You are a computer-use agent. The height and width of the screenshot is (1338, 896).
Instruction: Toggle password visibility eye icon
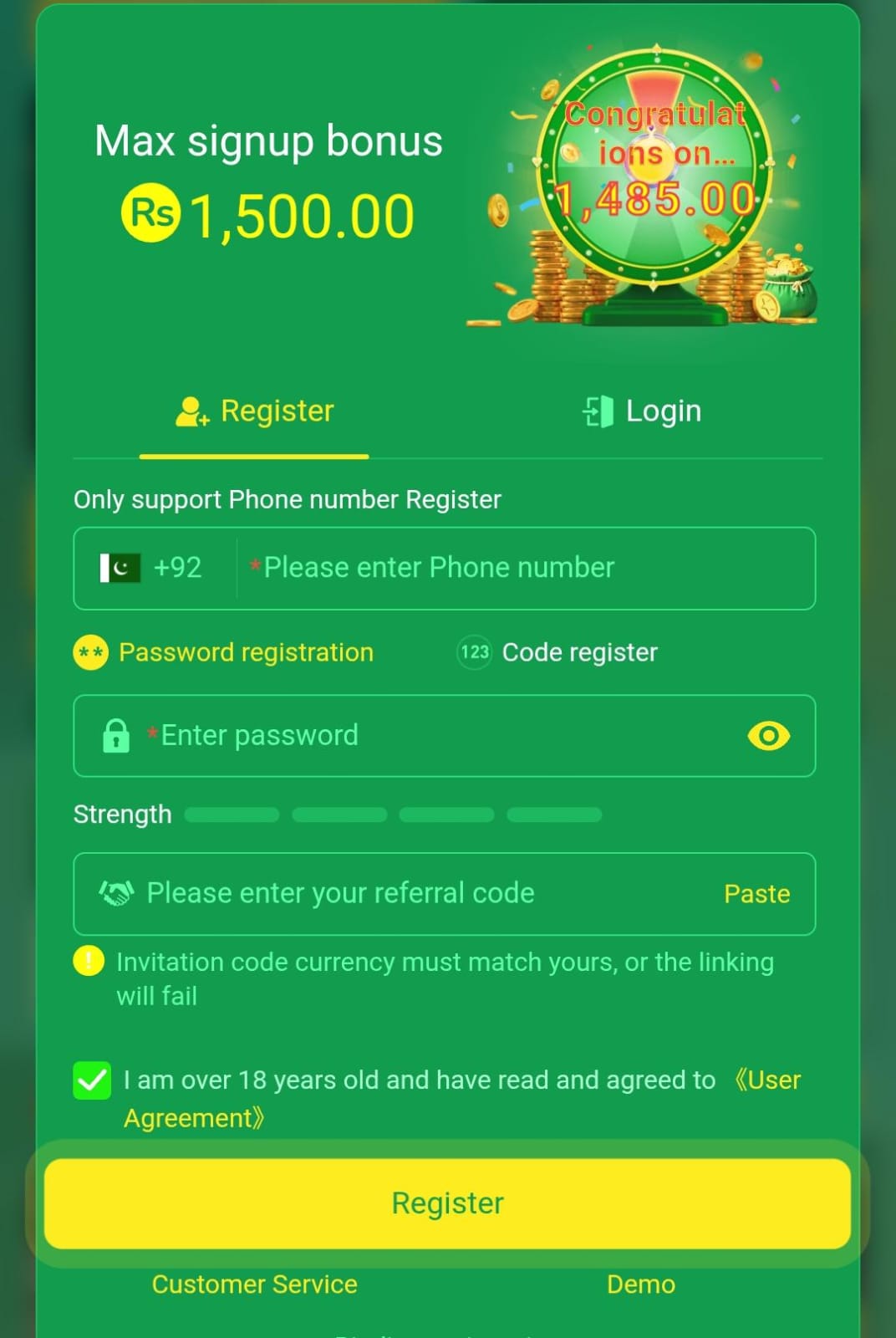[768, 736]
